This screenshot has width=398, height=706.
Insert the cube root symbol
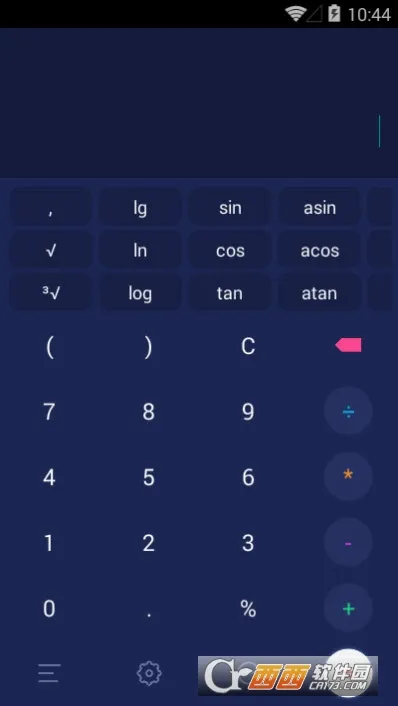(50, 294)
